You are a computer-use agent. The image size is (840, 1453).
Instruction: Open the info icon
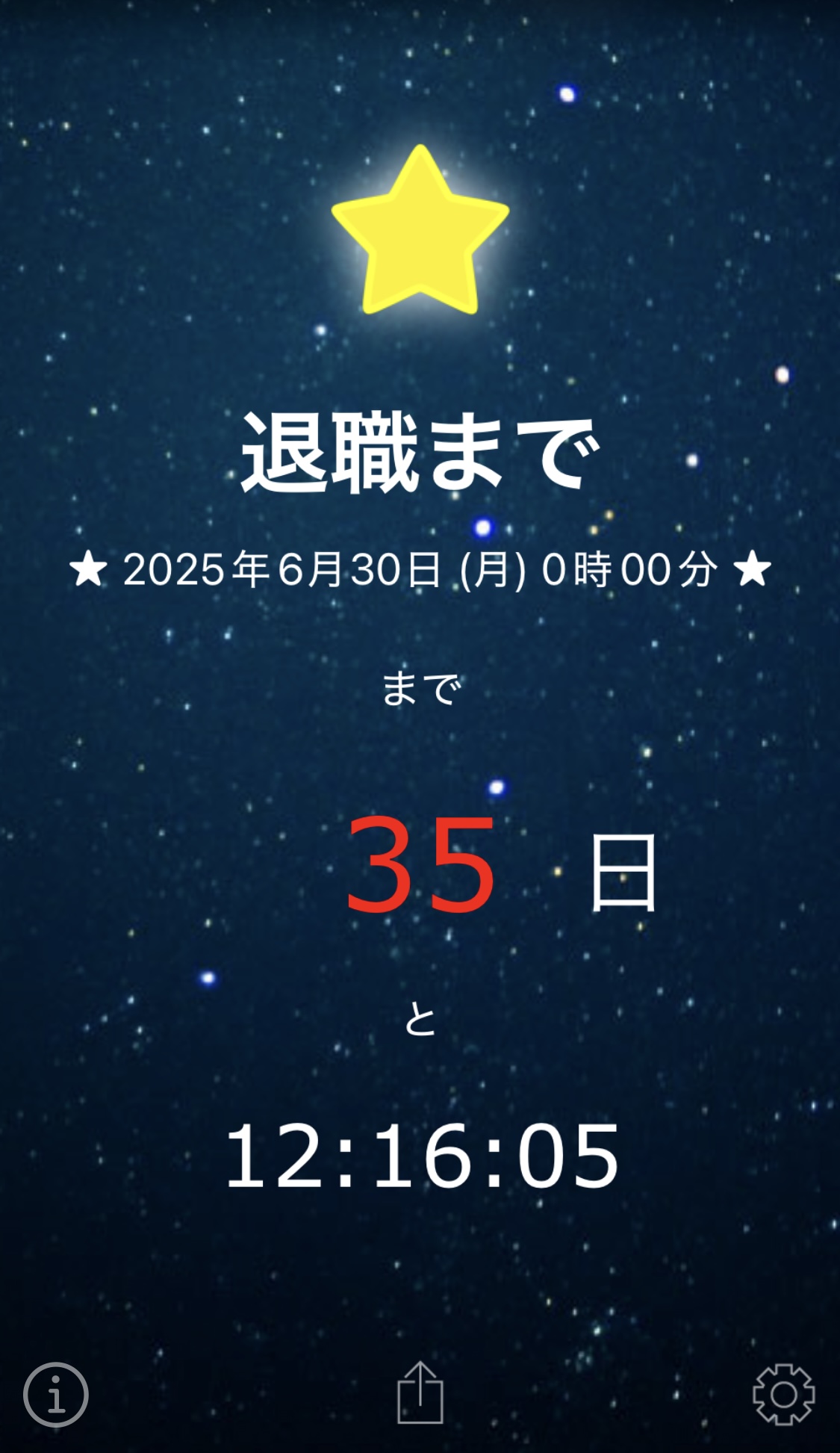(56, 1394)
